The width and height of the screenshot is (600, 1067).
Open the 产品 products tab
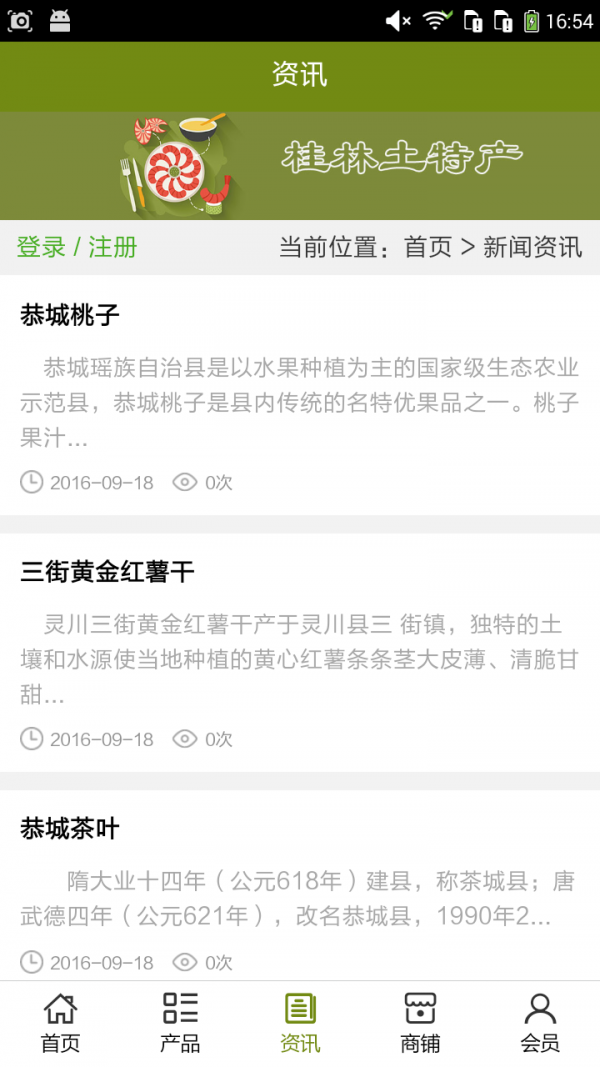(x=180, y=1023)
